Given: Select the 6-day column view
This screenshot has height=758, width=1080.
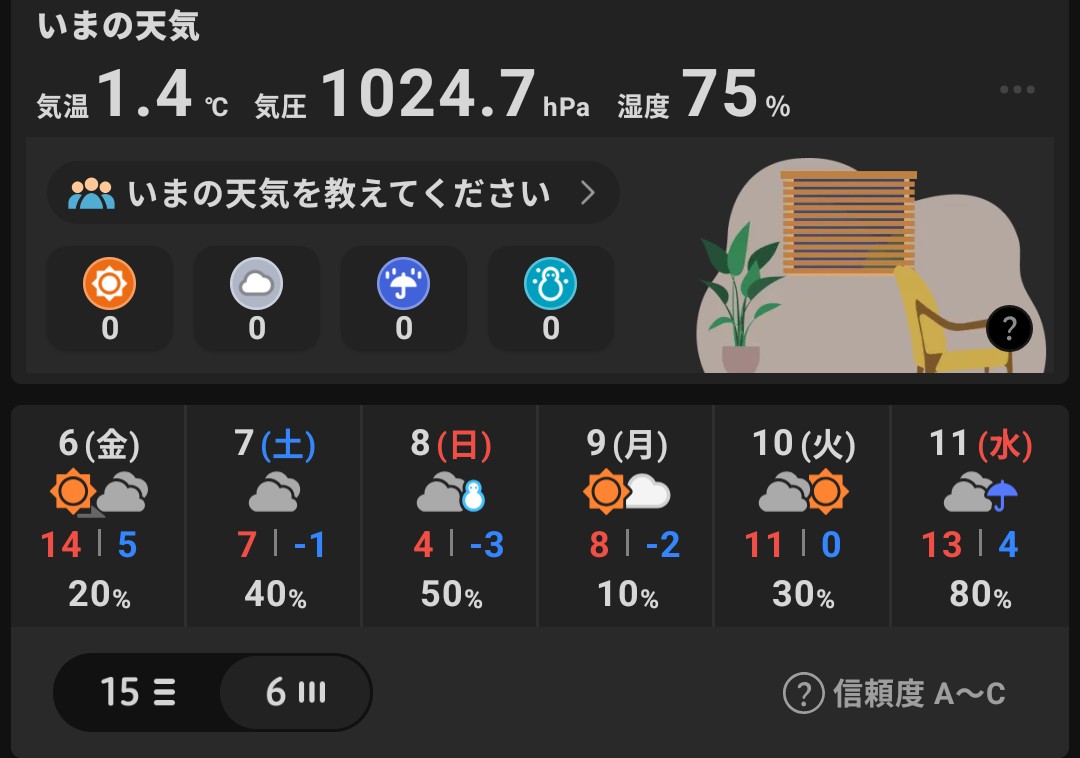Looking at the screenshot, I should pos(296,692).
